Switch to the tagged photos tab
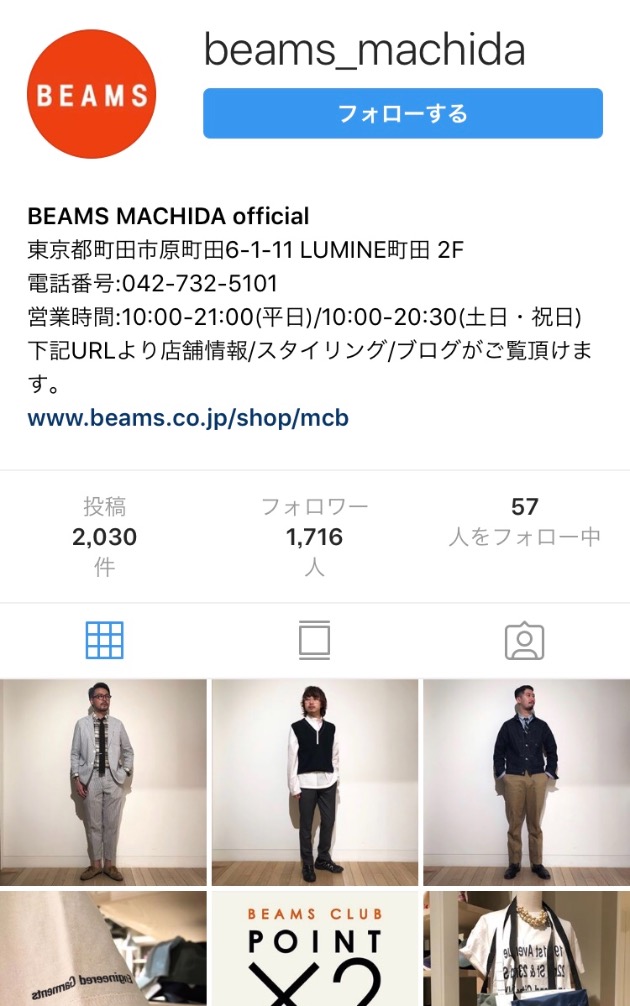This screenshot has width=630, height=1006. (524, 640)
